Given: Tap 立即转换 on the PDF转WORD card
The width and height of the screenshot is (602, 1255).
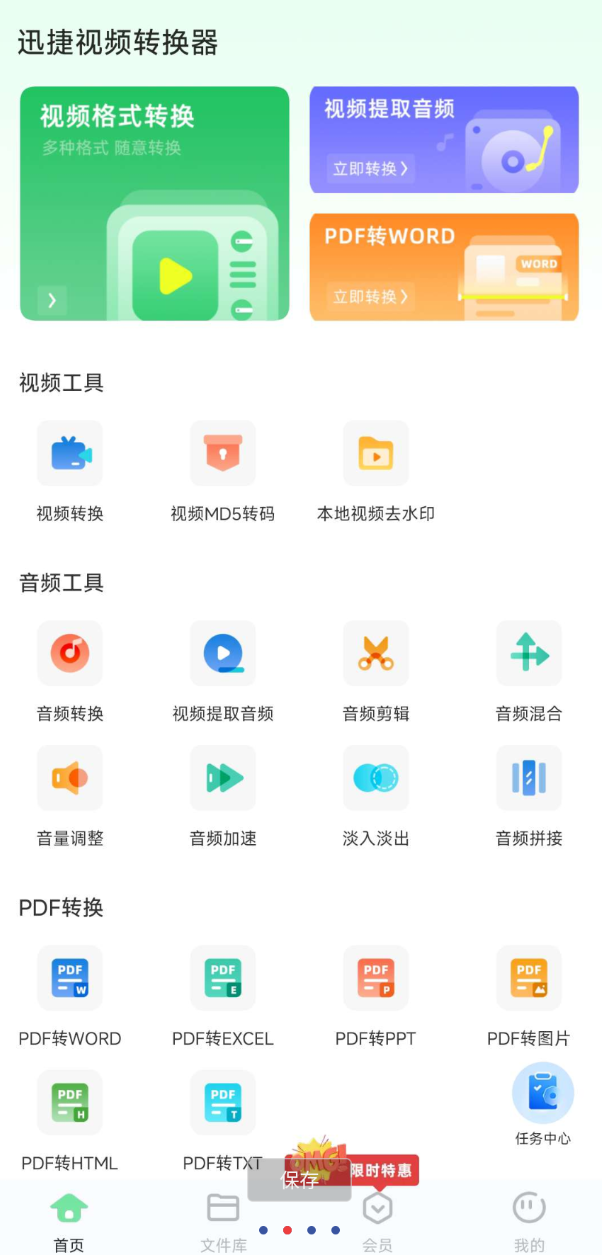Looking at the screenshot, I should click(x=370, y=296).
